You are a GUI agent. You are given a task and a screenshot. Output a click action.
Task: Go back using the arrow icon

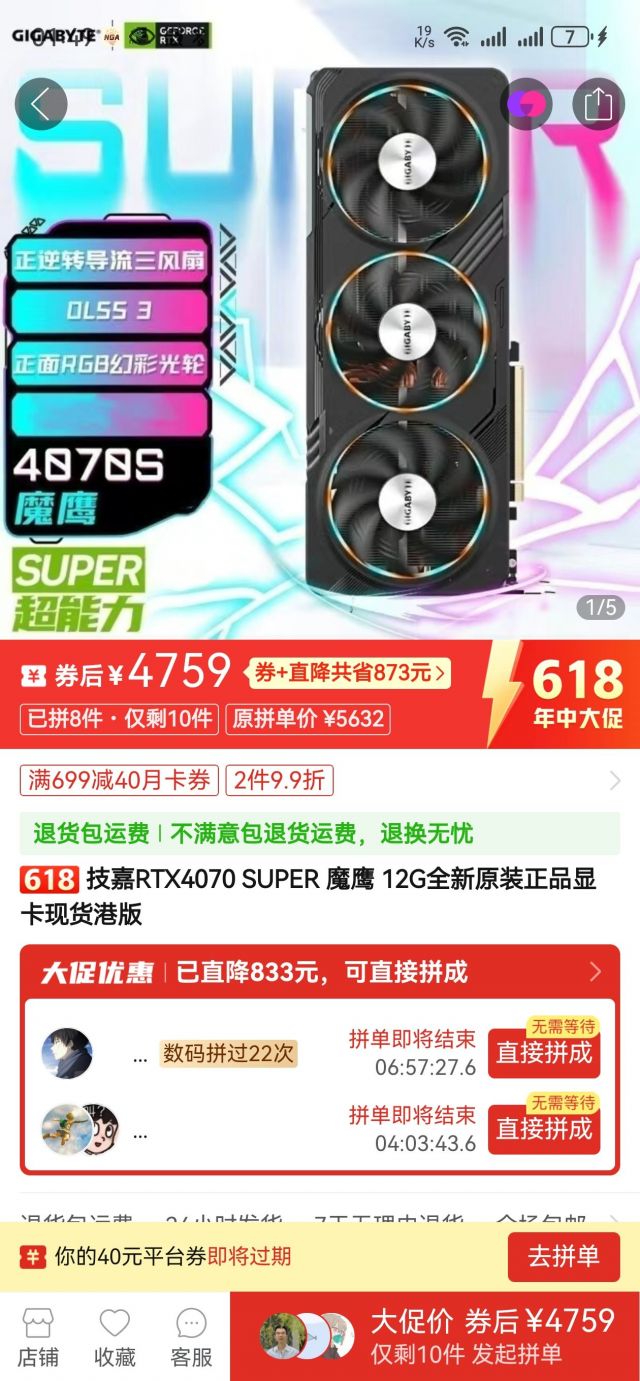coord(41,104)
